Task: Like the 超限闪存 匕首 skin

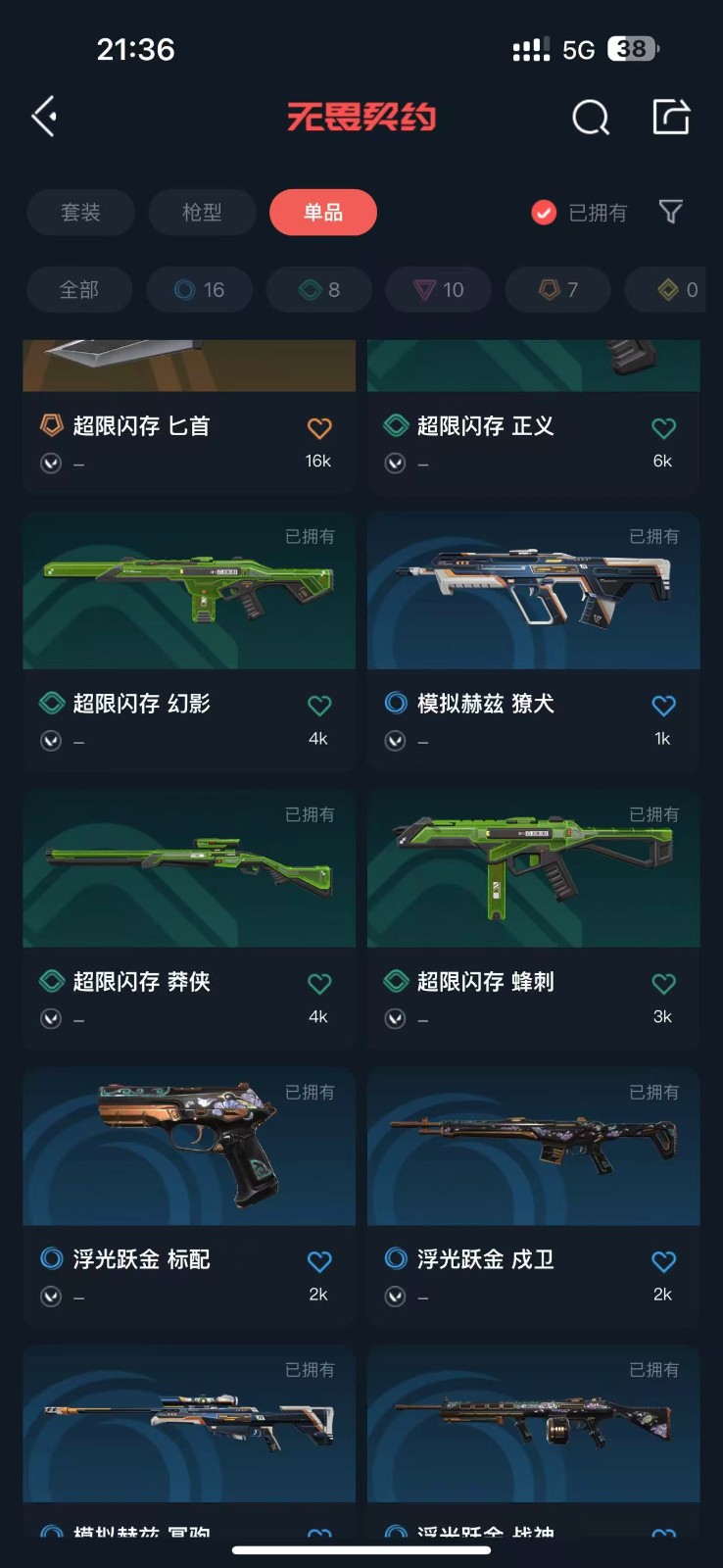Action: point(319,428)
